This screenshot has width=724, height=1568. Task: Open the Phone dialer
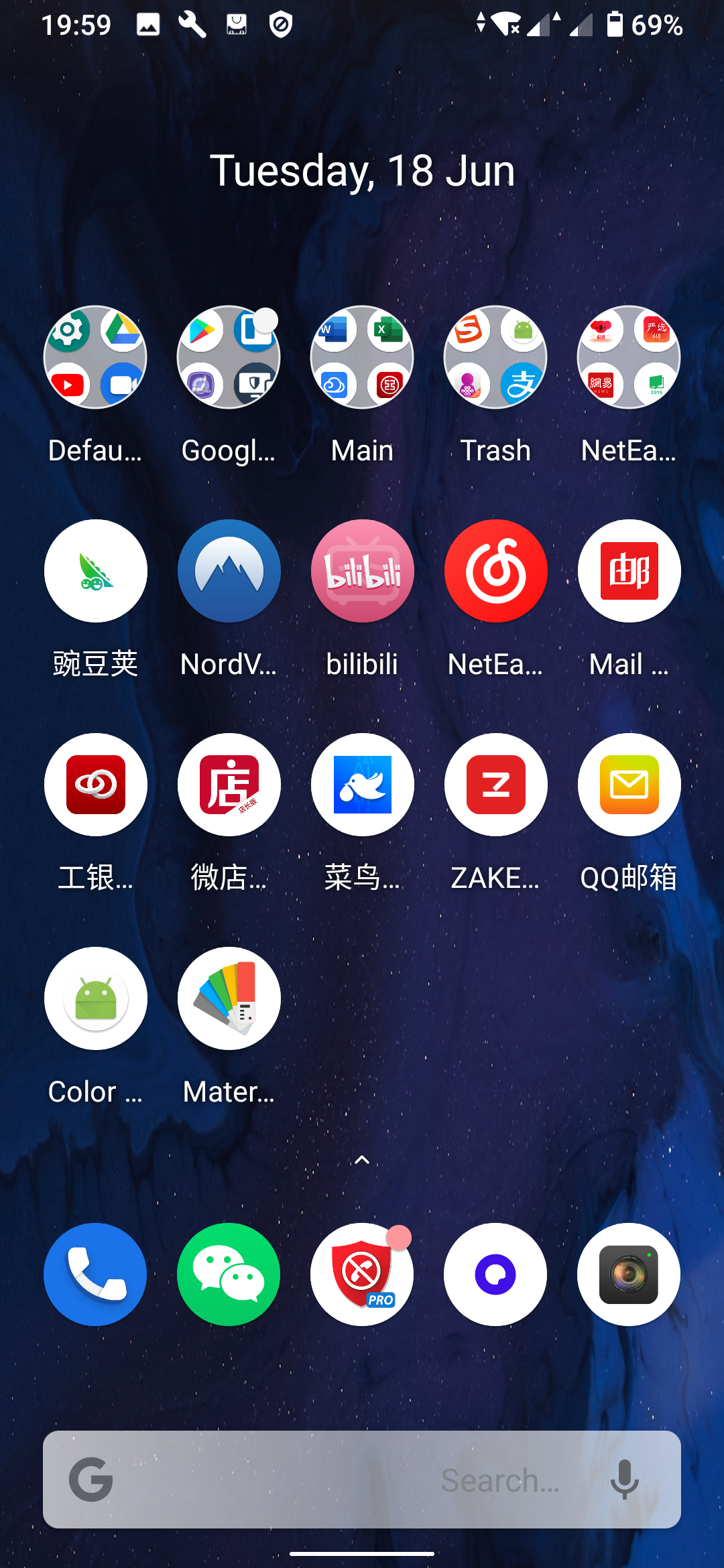[95, 1275]
